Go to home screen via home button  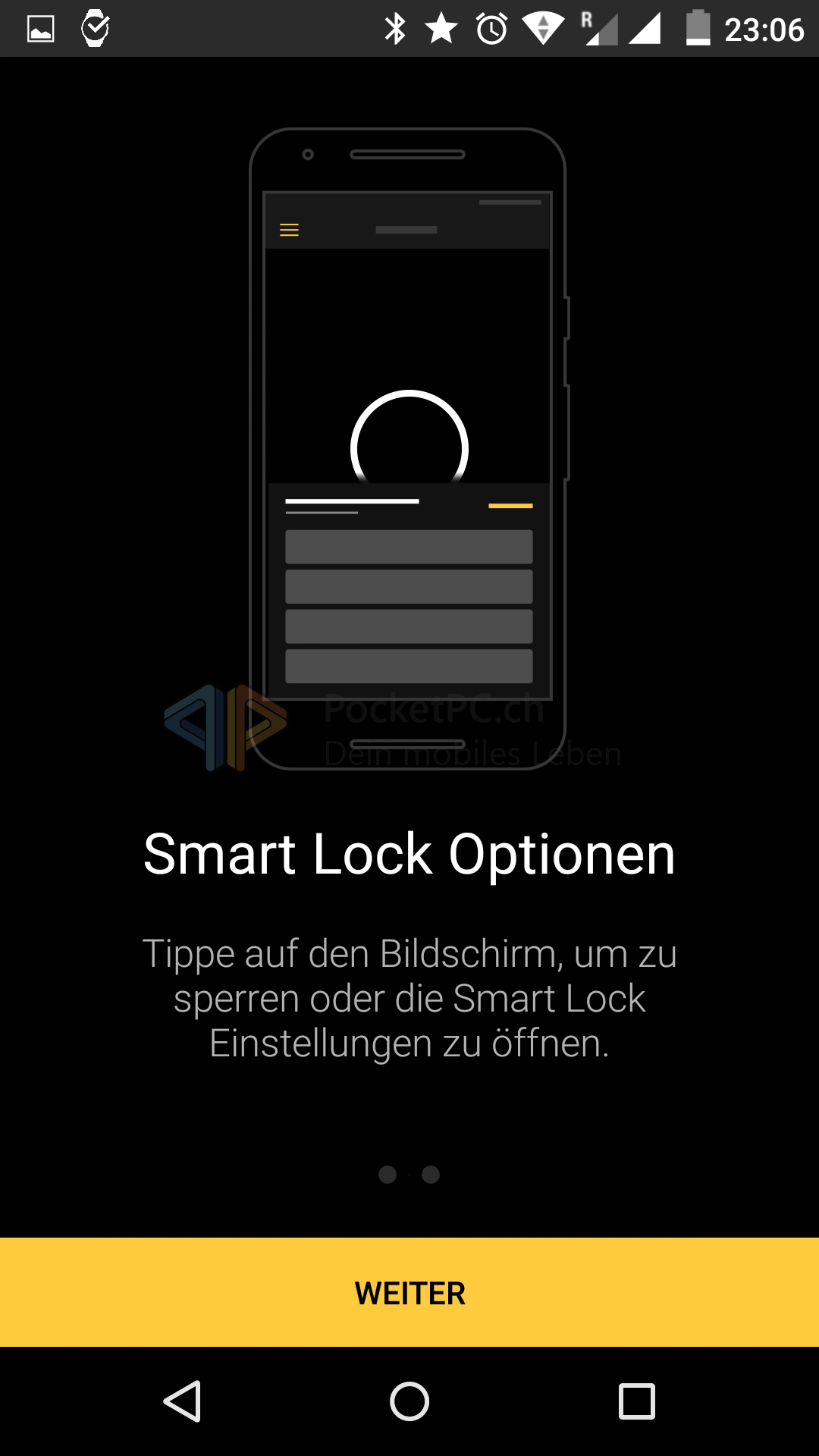409,1401
